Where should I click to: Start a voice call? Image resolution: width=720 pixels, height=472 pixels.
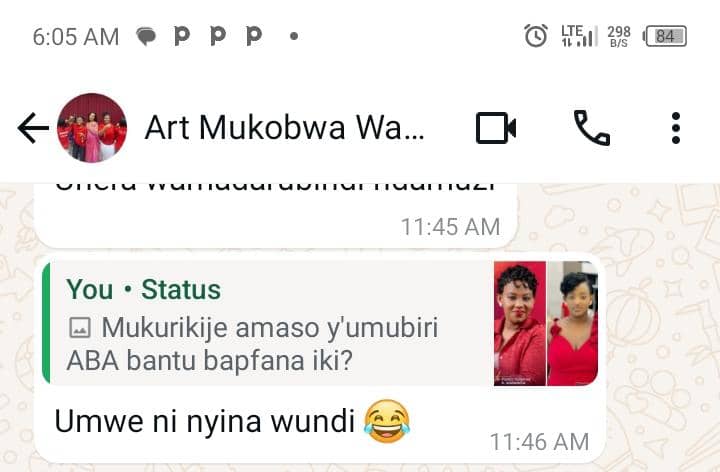click(591, 128)
